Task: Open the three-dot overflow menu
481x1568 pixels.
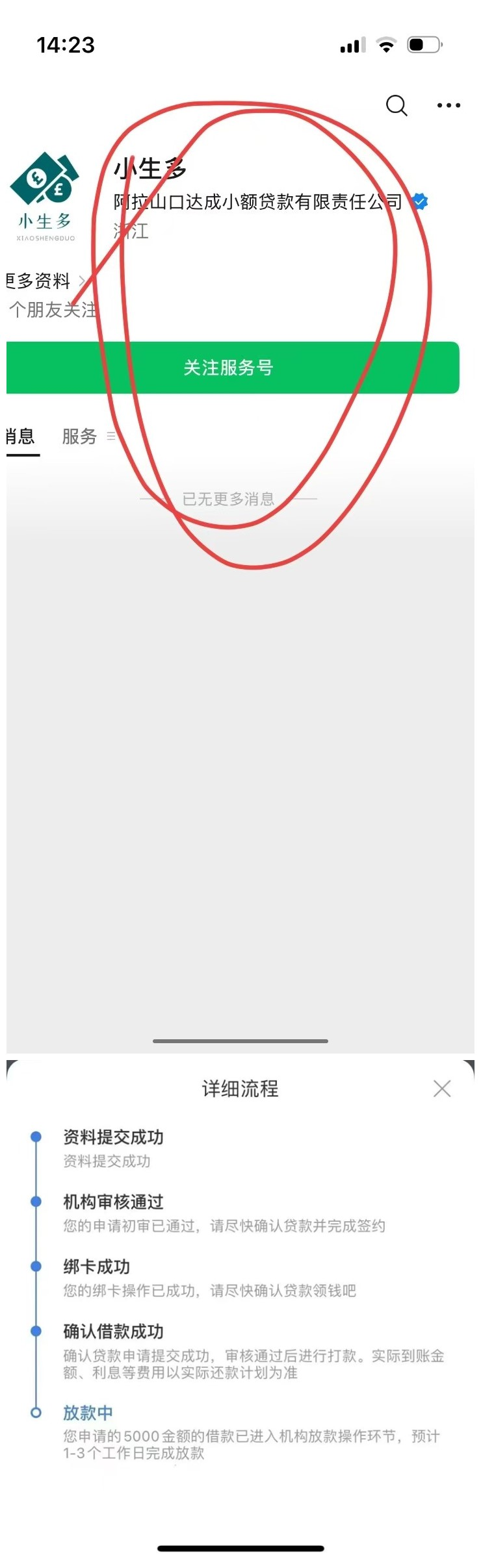Action: [448, 105]
